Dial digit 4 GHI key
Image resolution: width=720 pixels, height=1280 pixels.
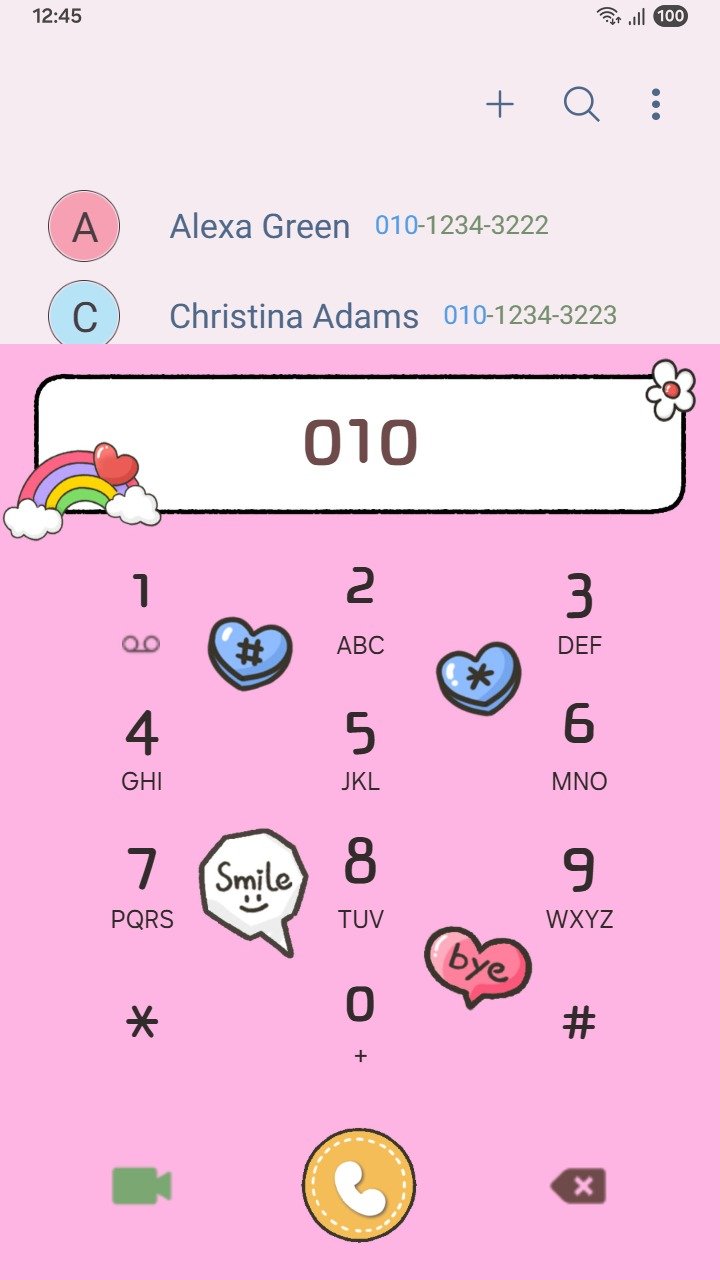141,748
